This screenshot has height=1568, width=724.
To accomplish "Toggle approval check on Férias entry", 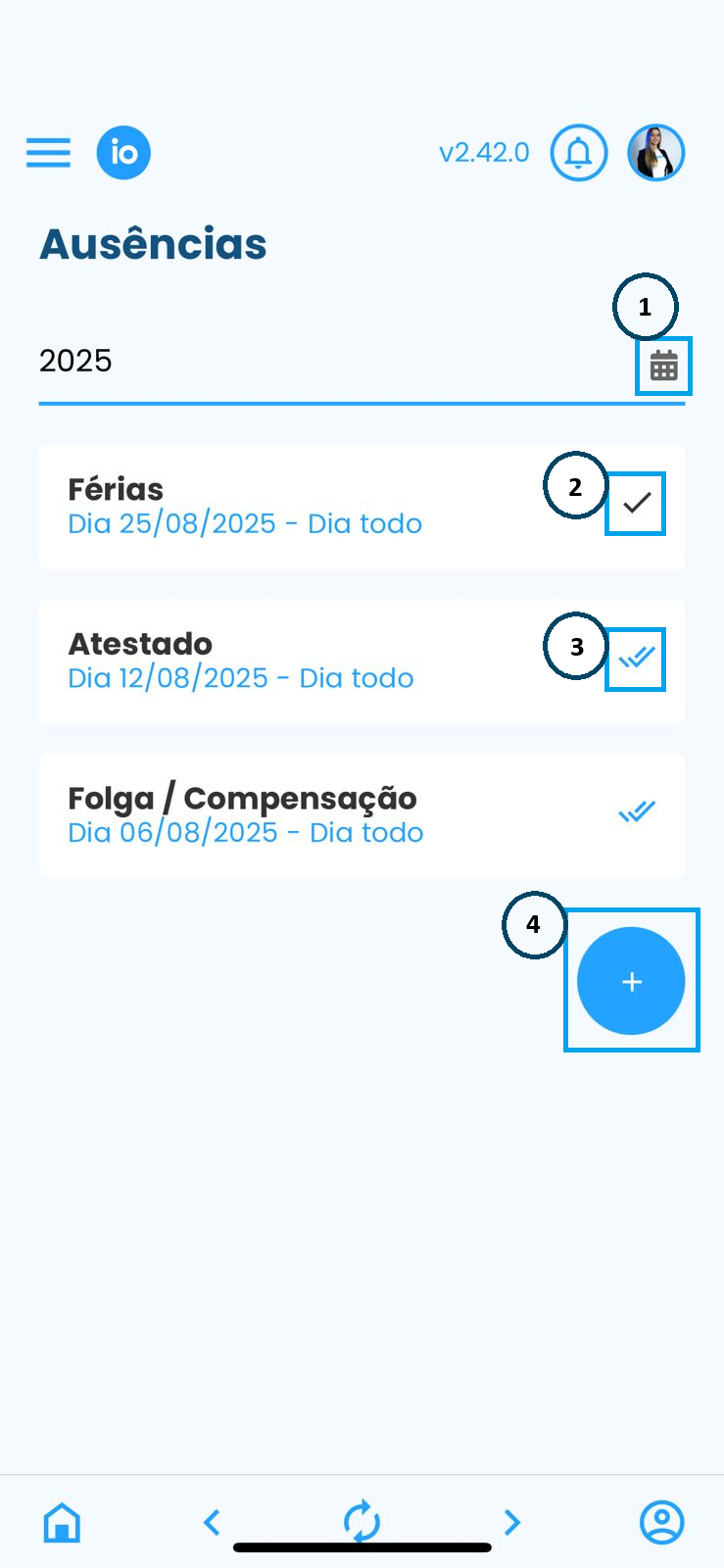I will coord(636,503).
